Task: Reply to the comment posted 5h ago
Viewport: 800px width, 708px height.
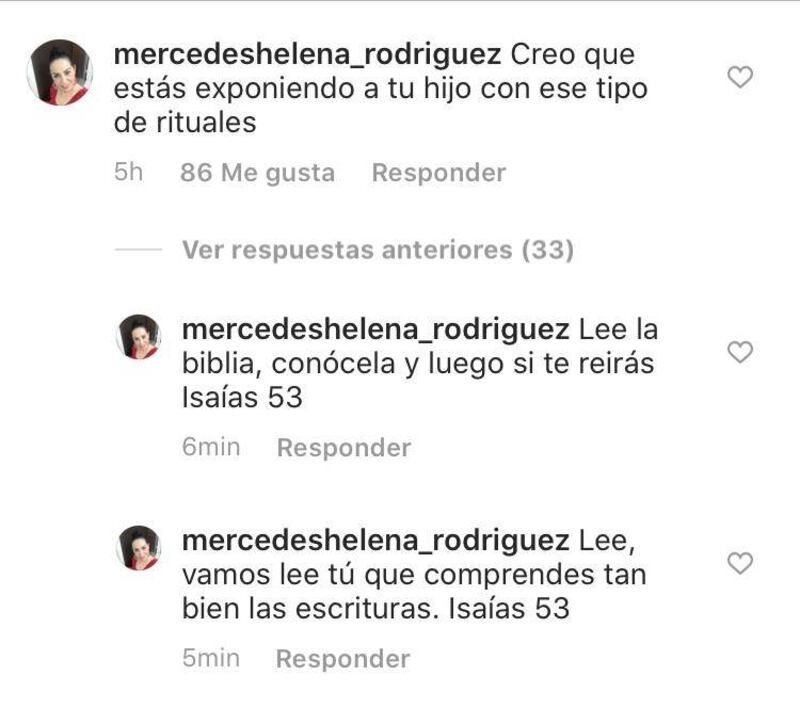Action: [438, 173]
